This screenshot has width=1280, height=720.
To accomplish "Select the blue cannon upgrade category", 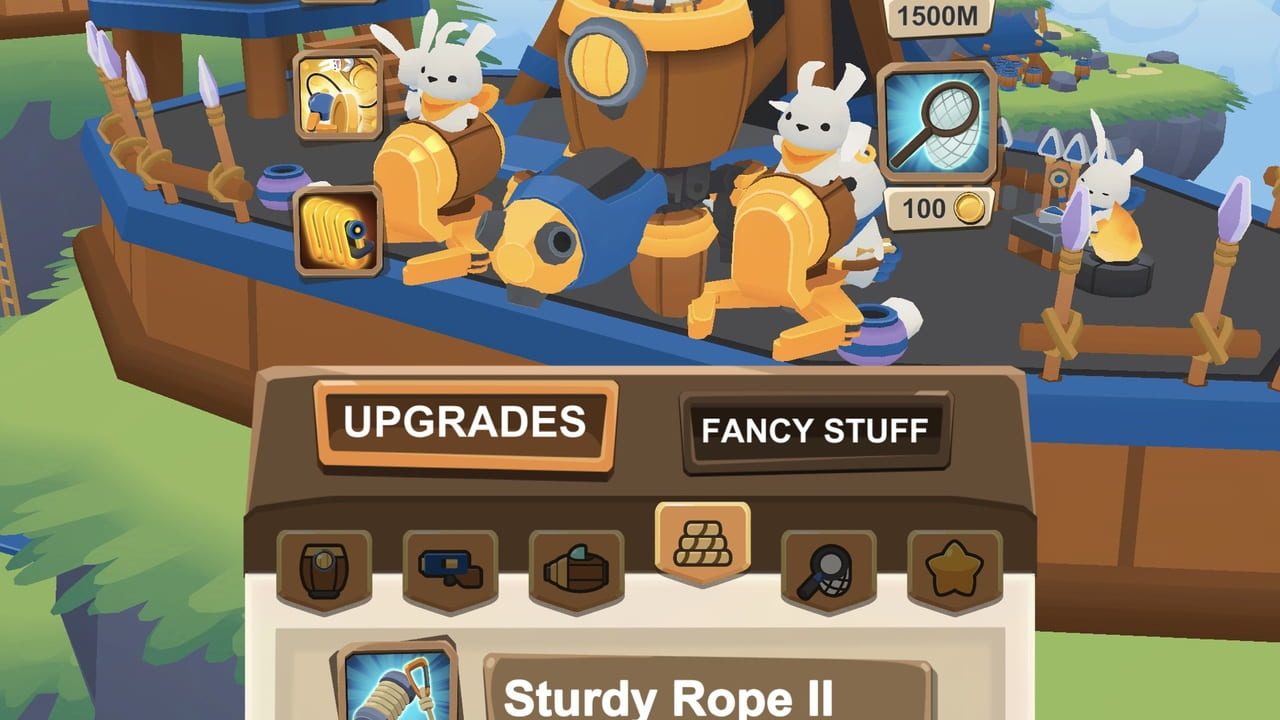I will [x=450, y=572].
